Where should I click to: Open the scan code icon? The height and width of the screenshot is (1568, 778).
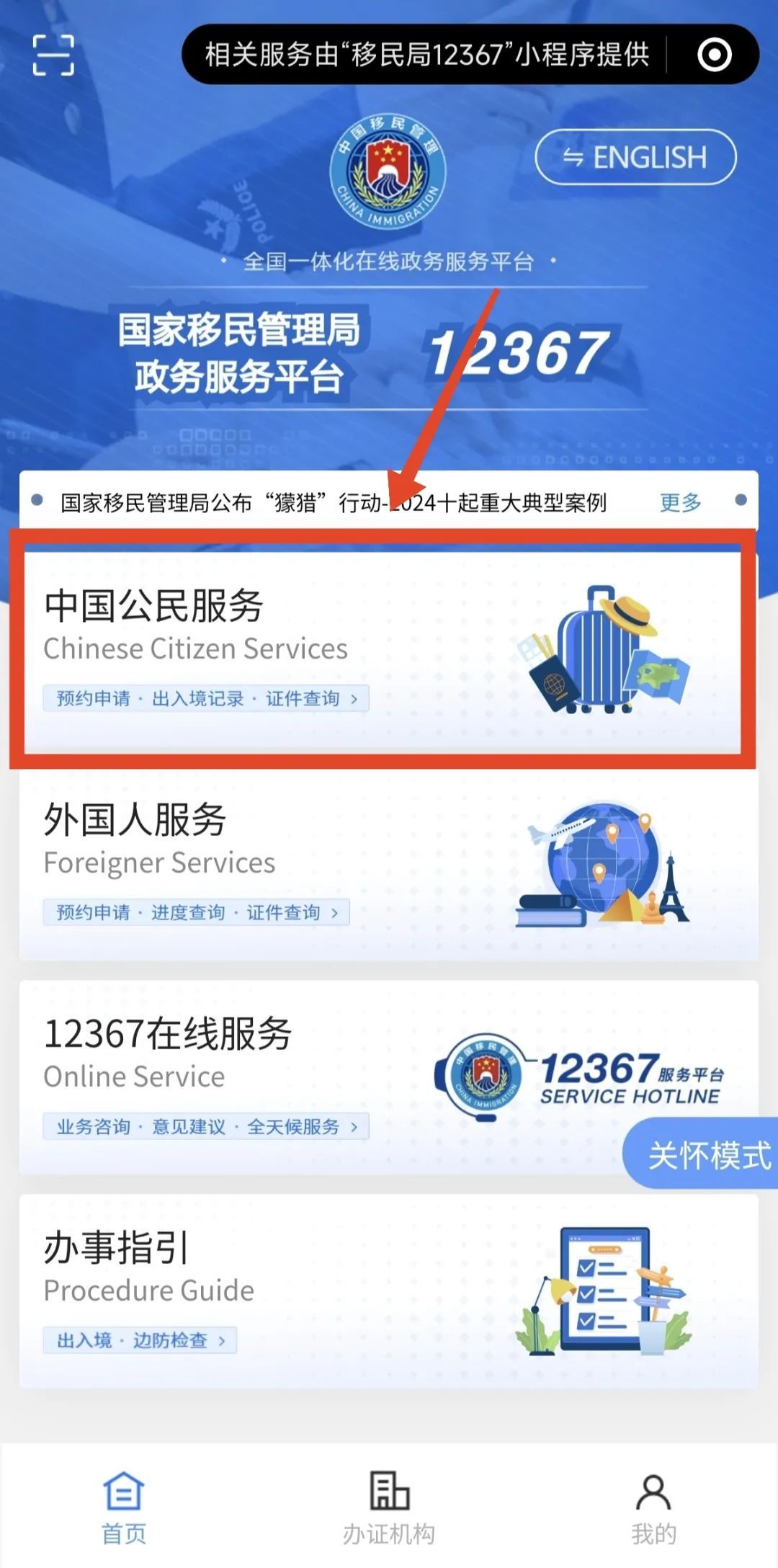pyautogui.click(x=53, y=55)
